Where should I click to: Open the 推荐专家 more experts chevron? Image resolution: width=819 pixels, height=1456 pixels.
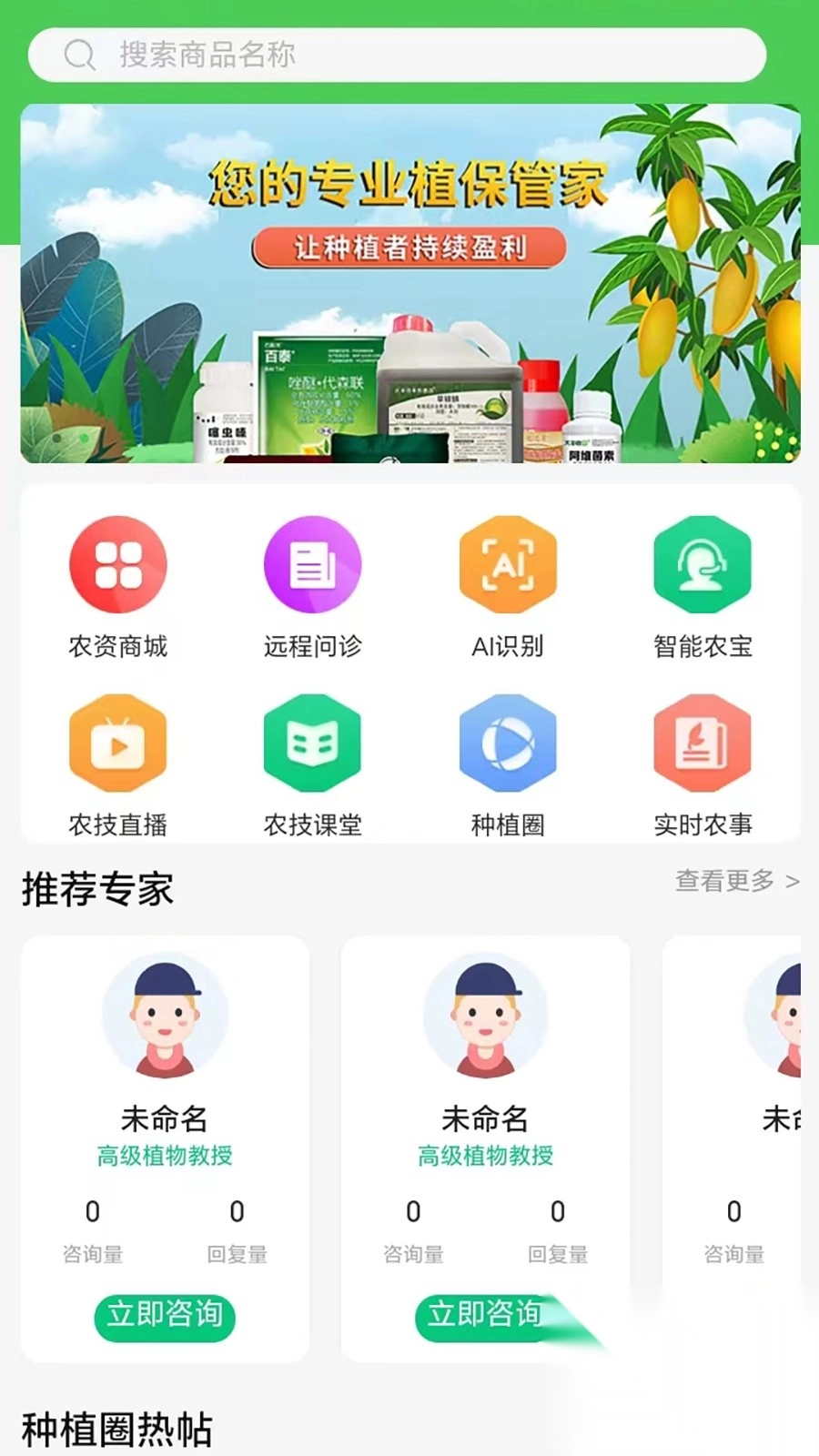point(794,881)
